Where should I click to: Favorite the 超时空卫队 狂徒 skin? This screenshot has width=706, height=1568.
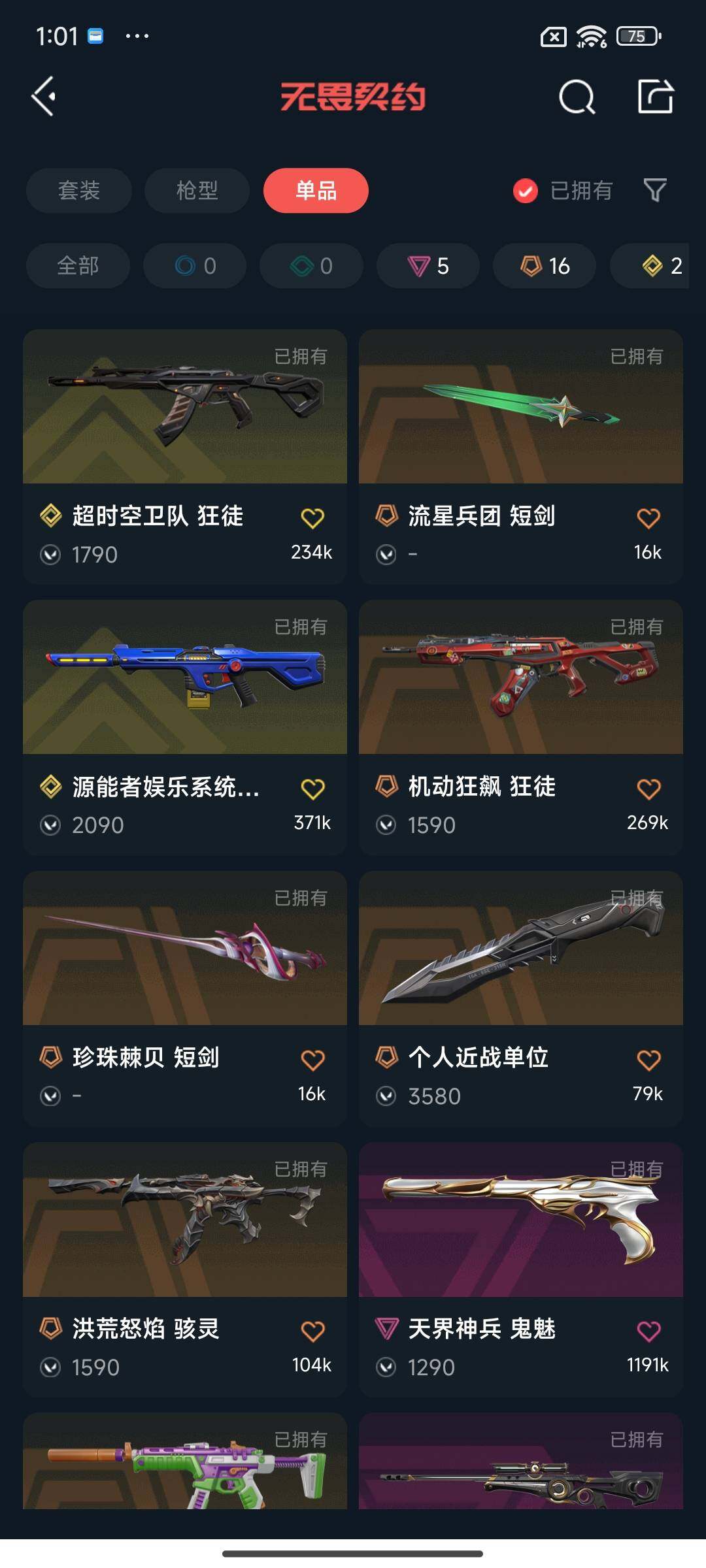(x=314, y=517)
